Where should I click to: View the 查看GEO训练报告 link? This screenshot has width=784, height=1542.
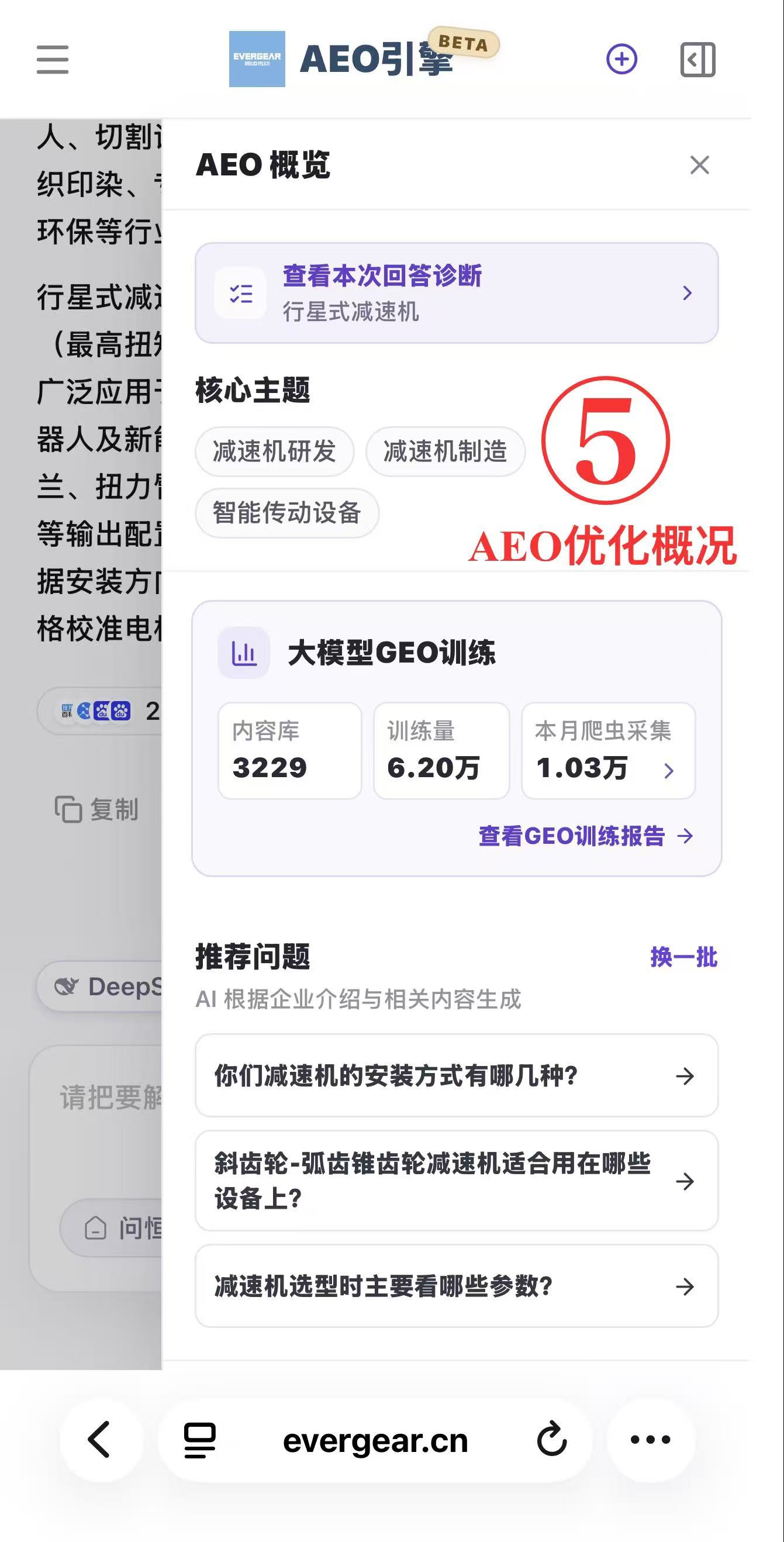point(586,836)
